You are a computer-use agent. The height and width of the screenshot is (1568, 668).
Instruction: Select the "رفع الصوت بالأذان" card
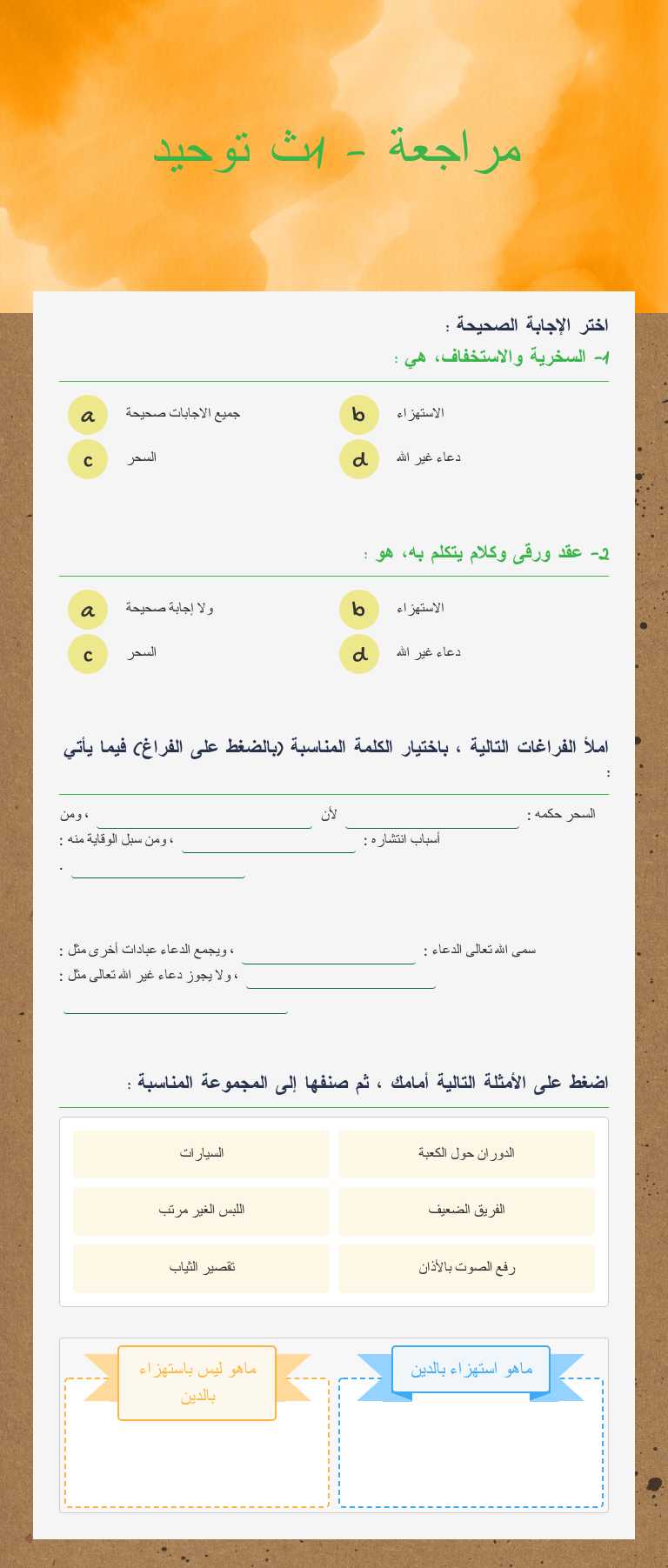pos(466,1268)
